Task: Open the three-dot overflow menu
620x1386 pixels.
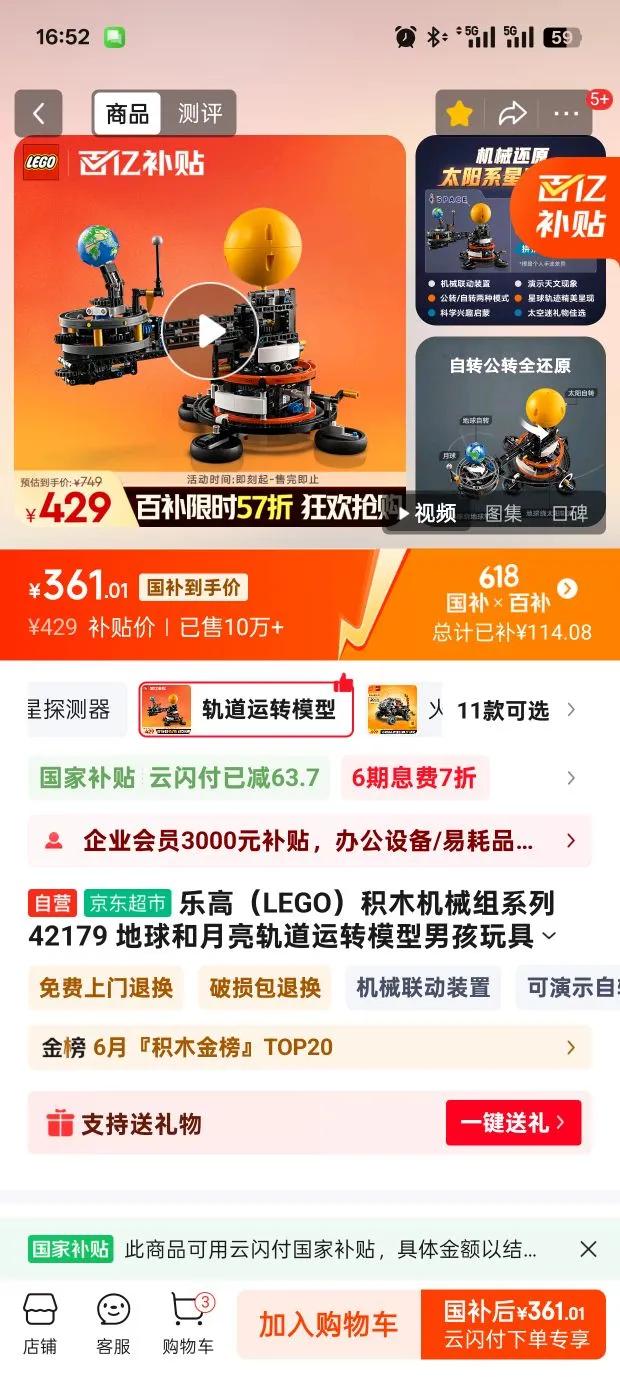Action: tap(566, 114)
